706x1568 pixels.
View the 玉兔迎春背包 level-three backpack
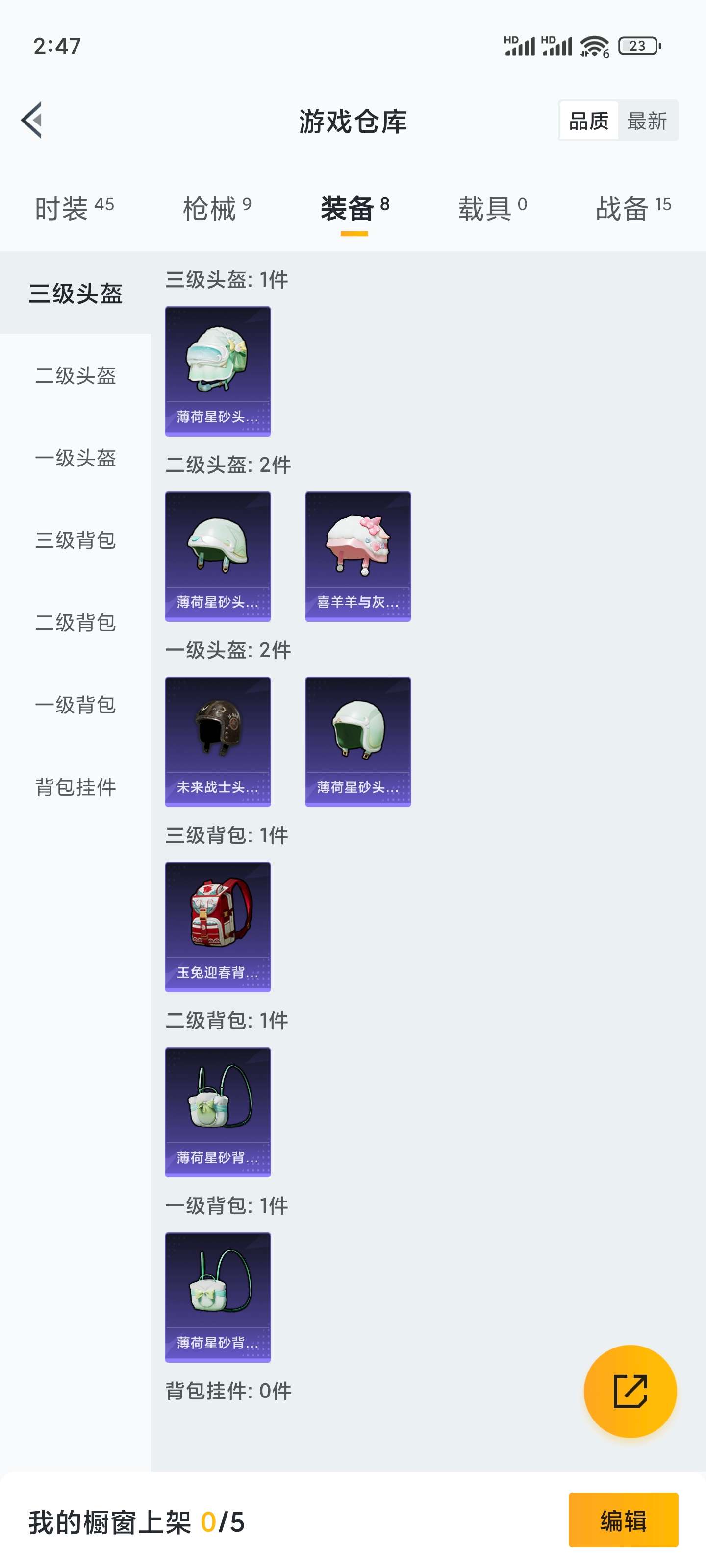[217, 925]
